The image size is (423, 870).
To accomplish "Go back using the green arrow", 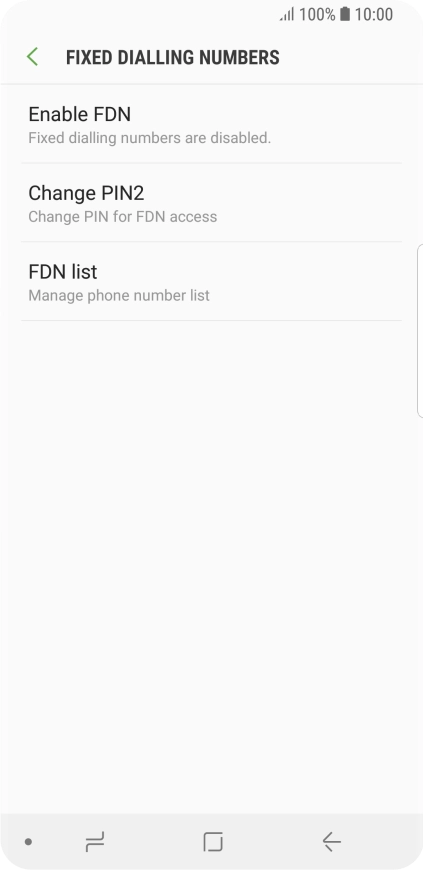I will 32,57.
